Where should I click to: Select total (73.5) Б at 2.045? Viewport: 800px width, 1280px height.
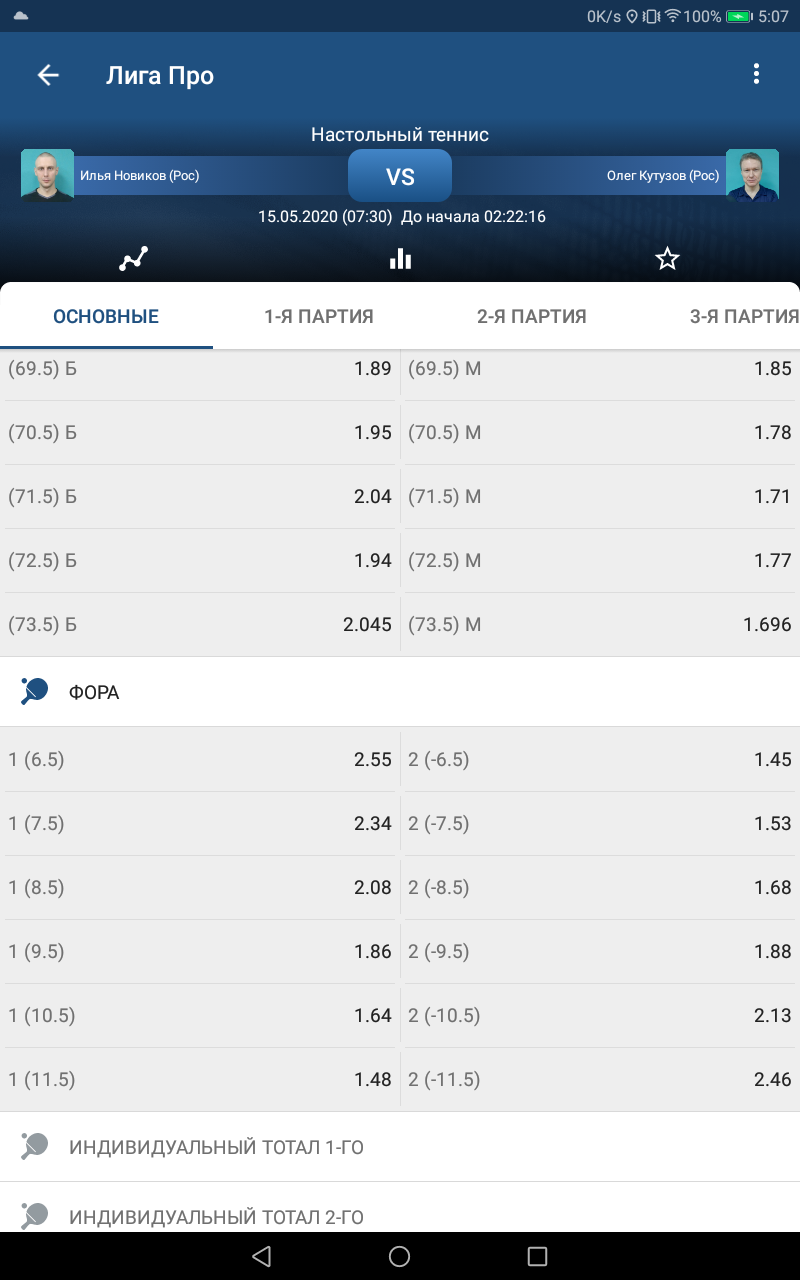click(x=200, y=625)
